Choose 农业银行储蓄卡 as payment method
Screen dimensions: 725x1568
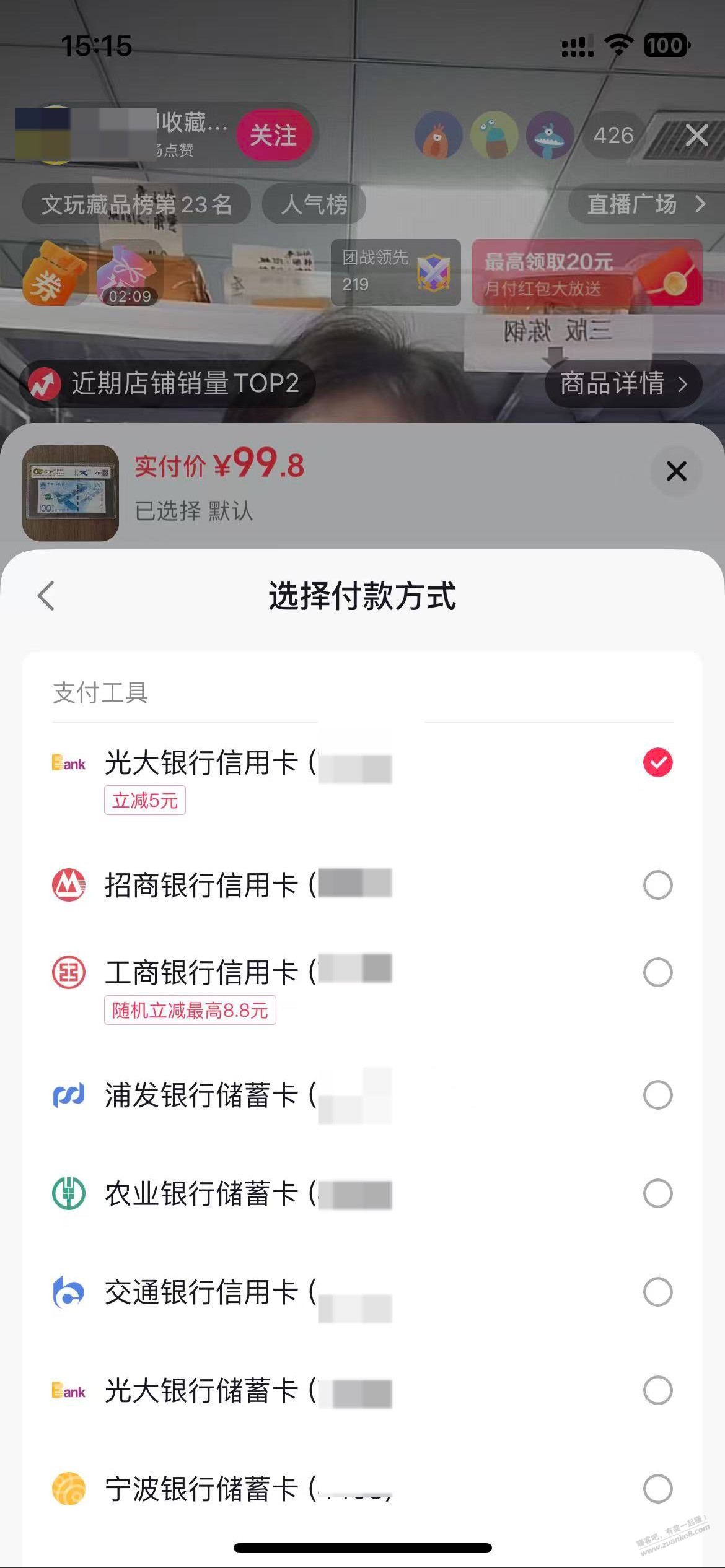point(657,1193)
